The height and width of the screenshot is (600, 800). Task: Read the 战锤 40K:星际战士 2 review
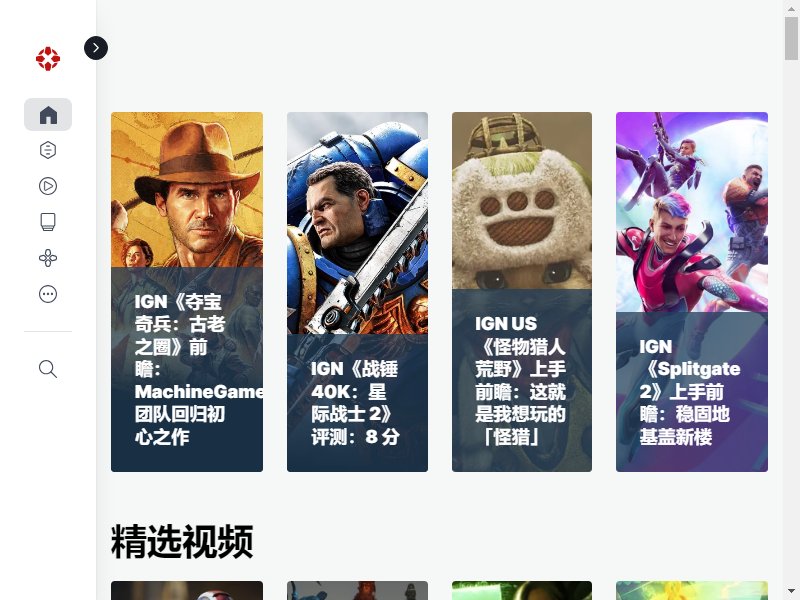[x=357, y=292]
